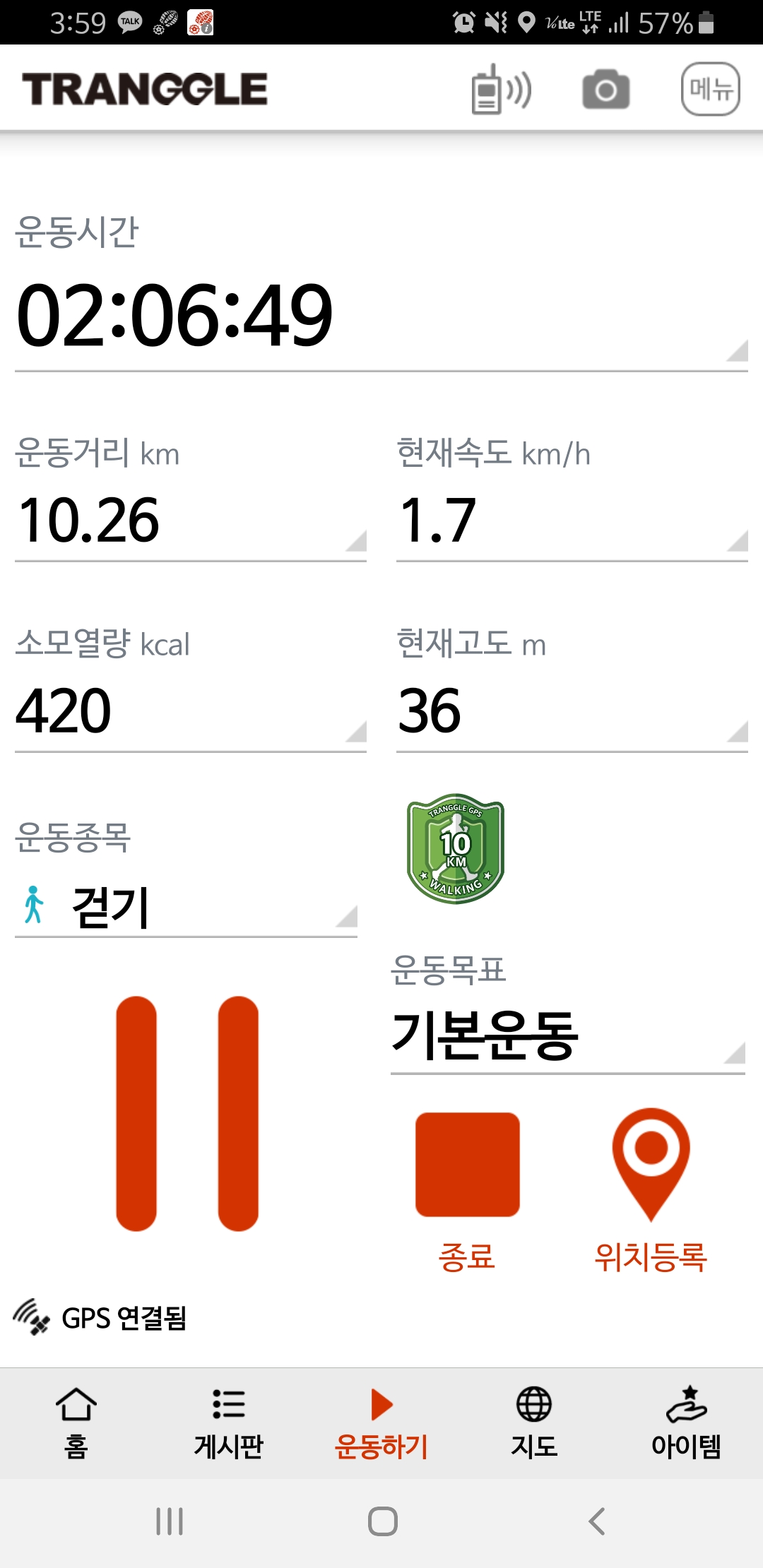Open the walkie-talkie icon in header

[x=501, y=90]
